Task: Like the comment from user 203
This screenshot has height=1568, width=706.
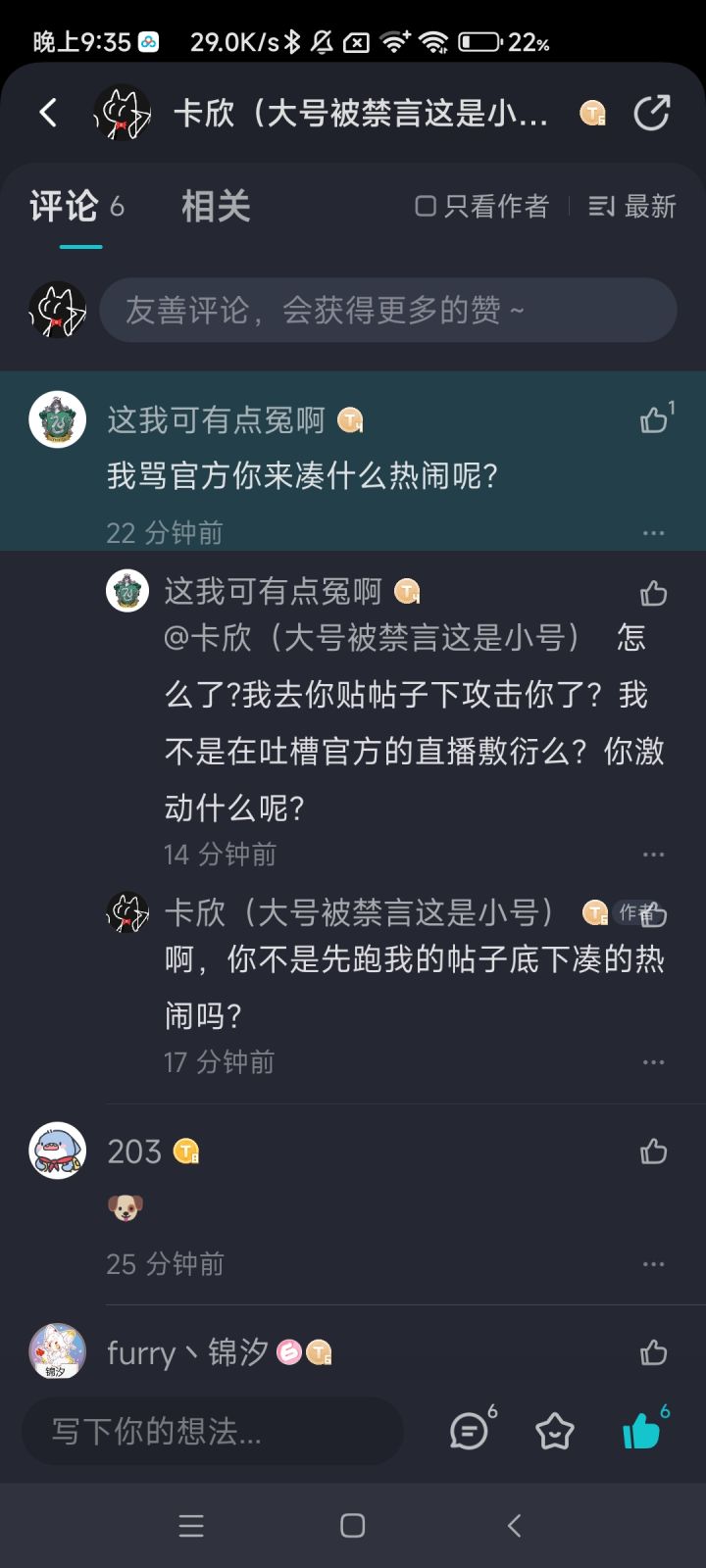Action: (653, 1151)
